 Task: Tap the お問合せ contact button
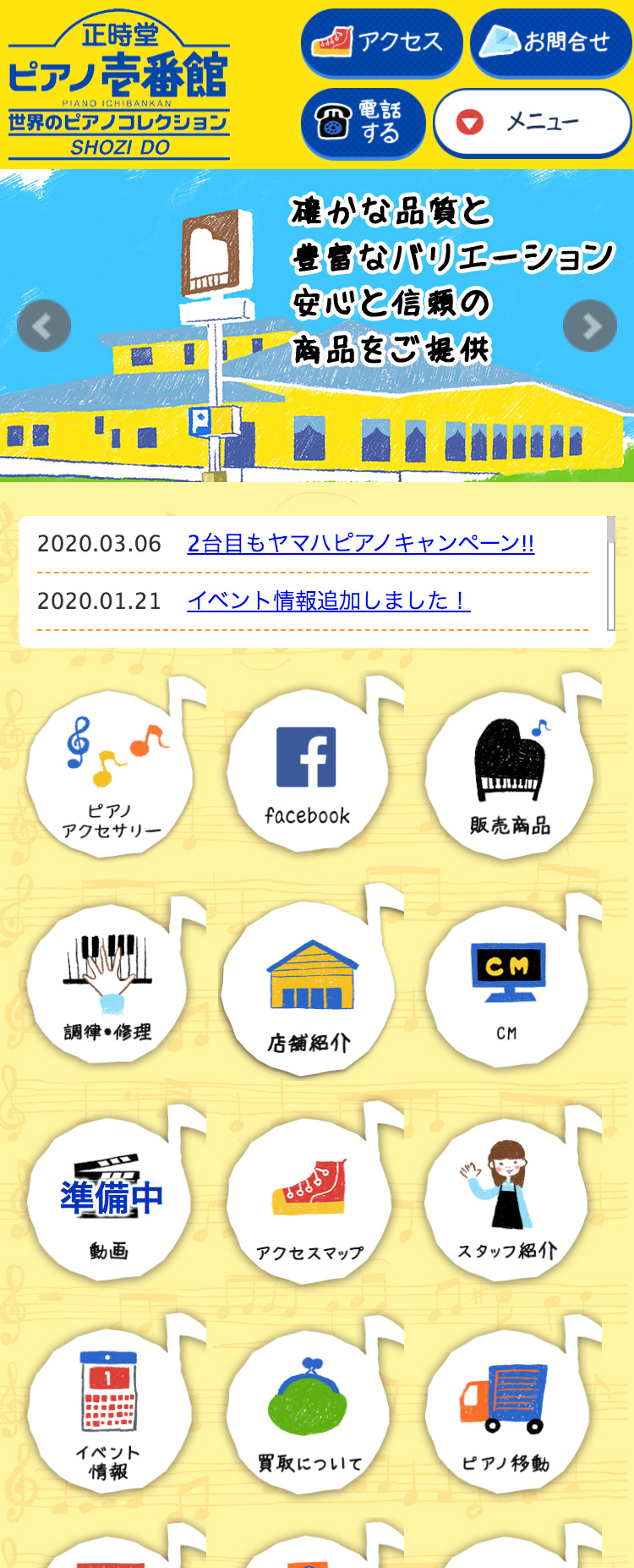coord(551,42)
